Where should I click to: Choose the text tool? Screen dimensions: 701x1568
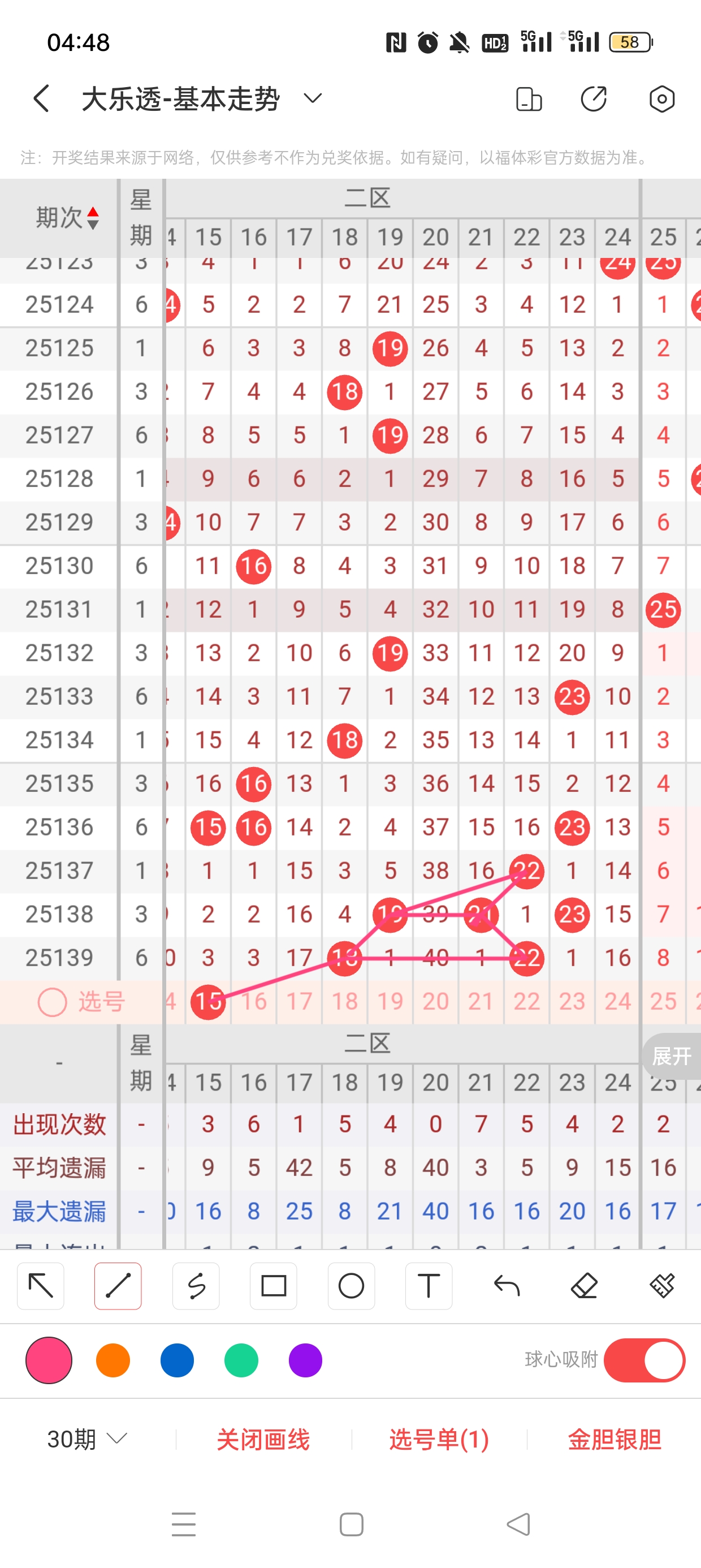(429, 1286)
